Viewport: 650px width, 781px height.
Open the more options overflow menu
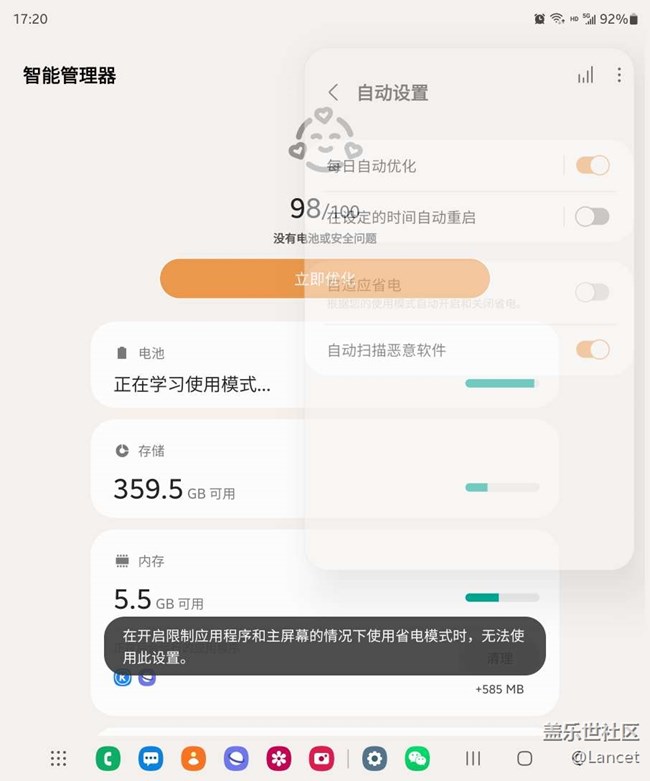pos(619,75)
